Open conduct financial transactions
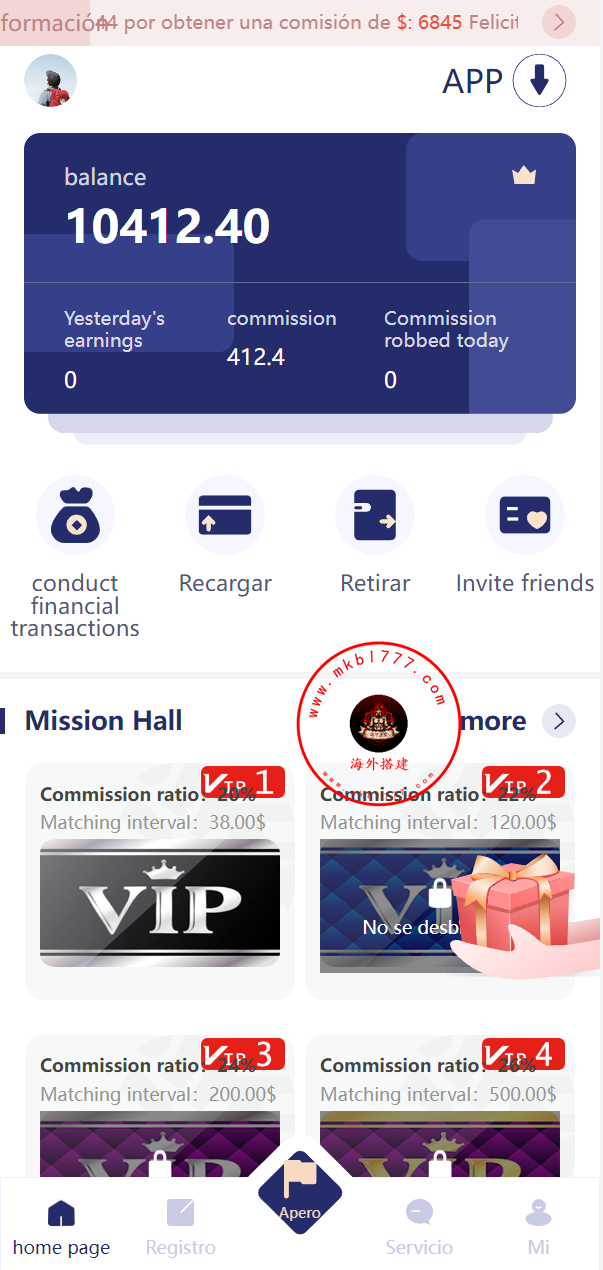Viewport: 603px width, 1270px height. pyautogui.click(x=75, y=516)
